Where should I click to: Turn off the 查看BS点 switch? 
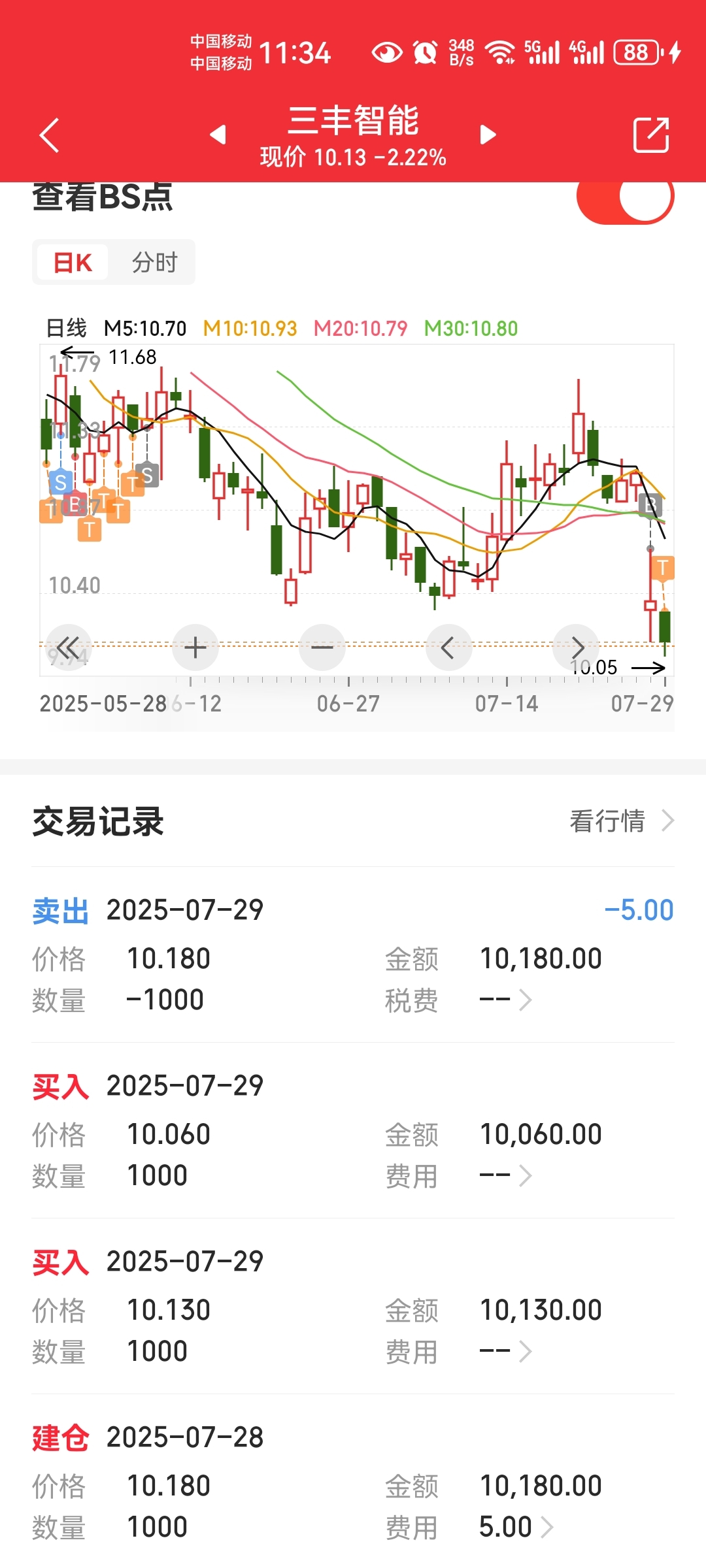[x=625, y=196]
